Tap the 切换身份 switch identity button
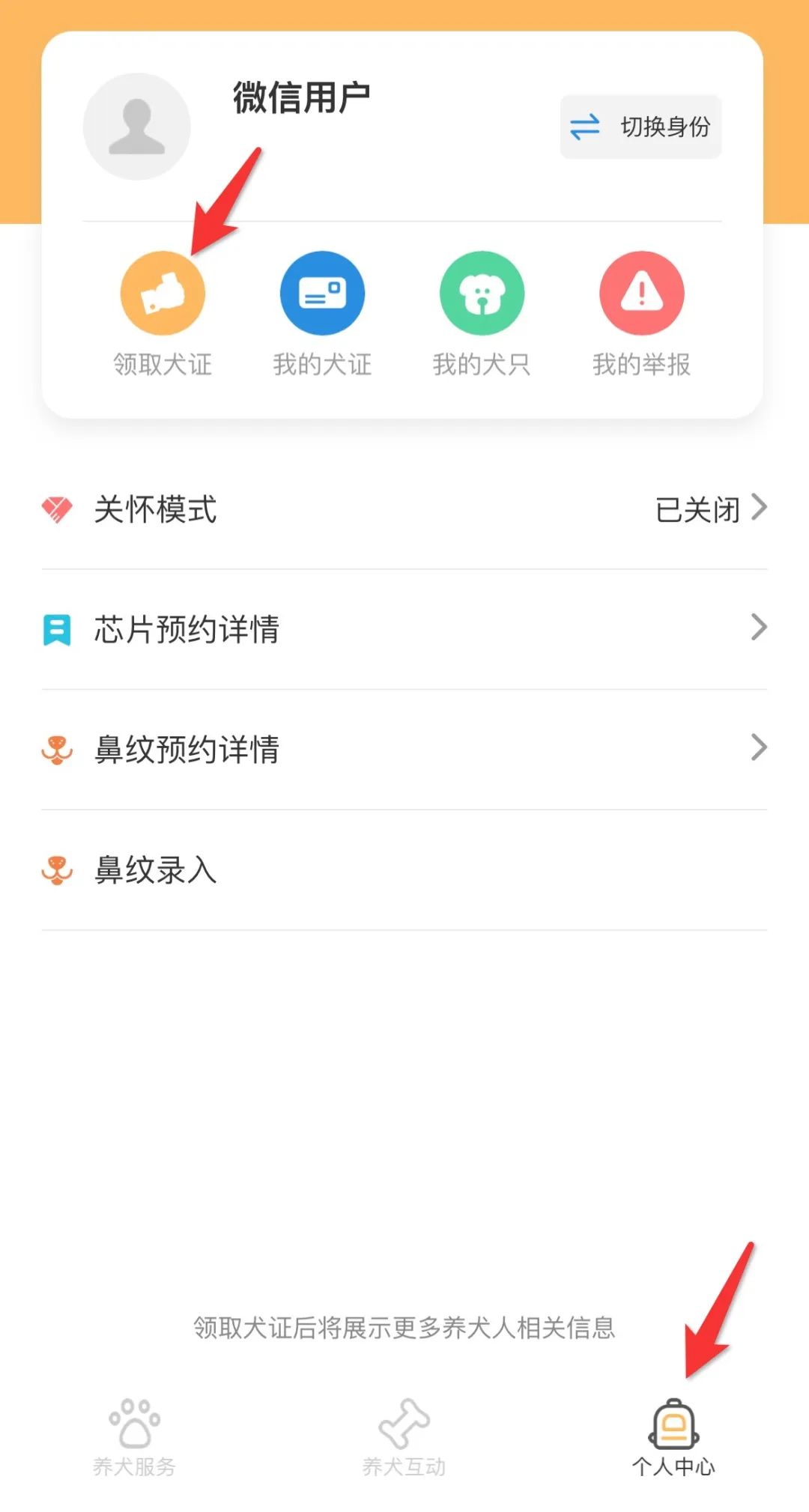809x1512 pixels. click(x=640, y=127)
